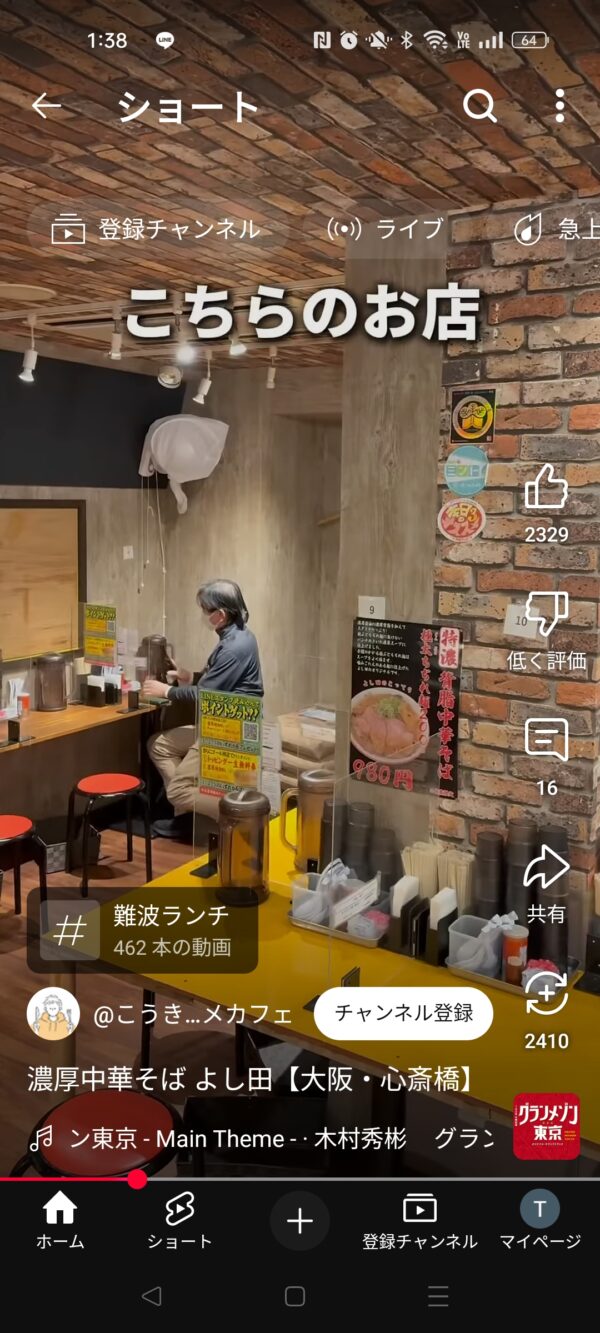Image resolution: width=600 pixels, height=1333 pixels.
Task: Select the 登録チャンネル chip
Action: tap(156, 229)
